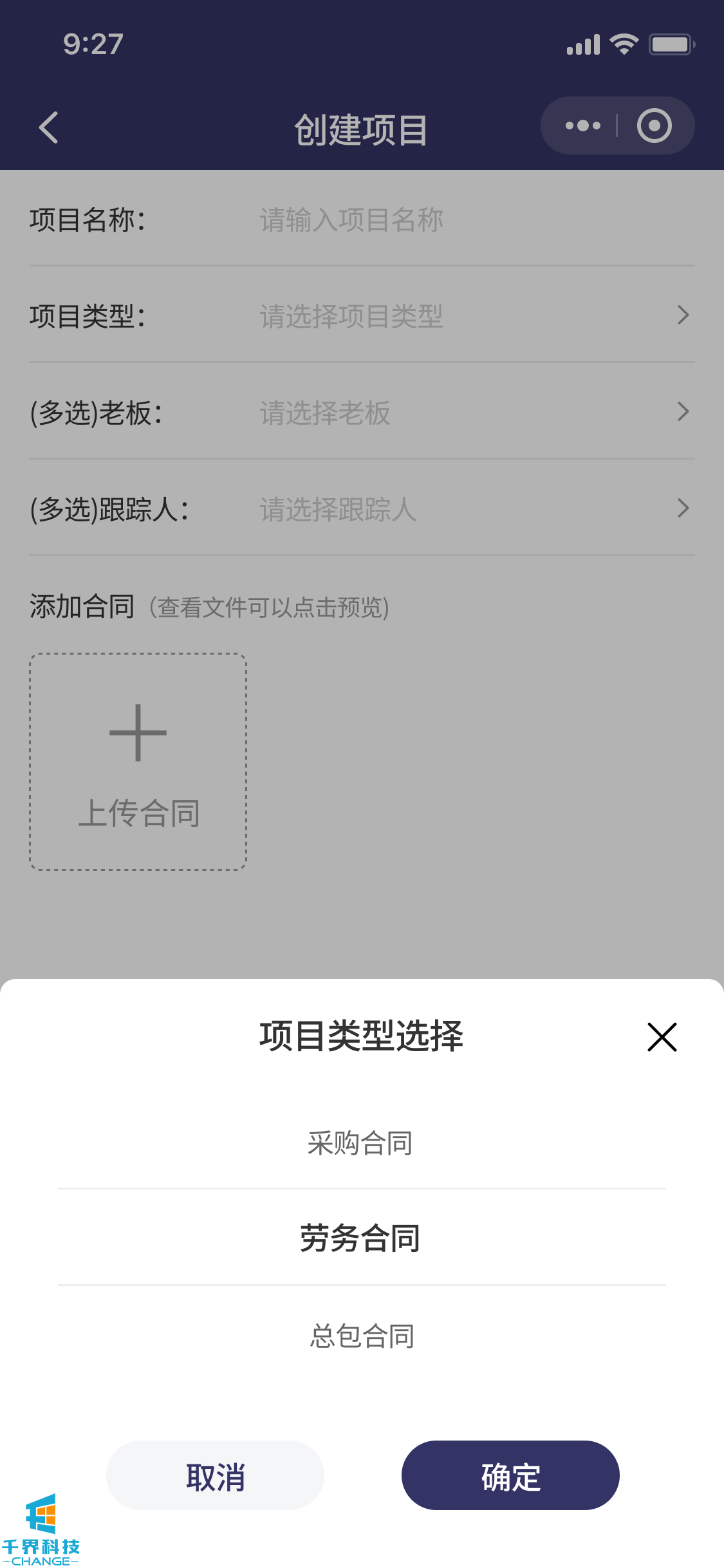Open the mini program more options menu
The width and height of the screenshot is (724, 1568).
point(582,126)
